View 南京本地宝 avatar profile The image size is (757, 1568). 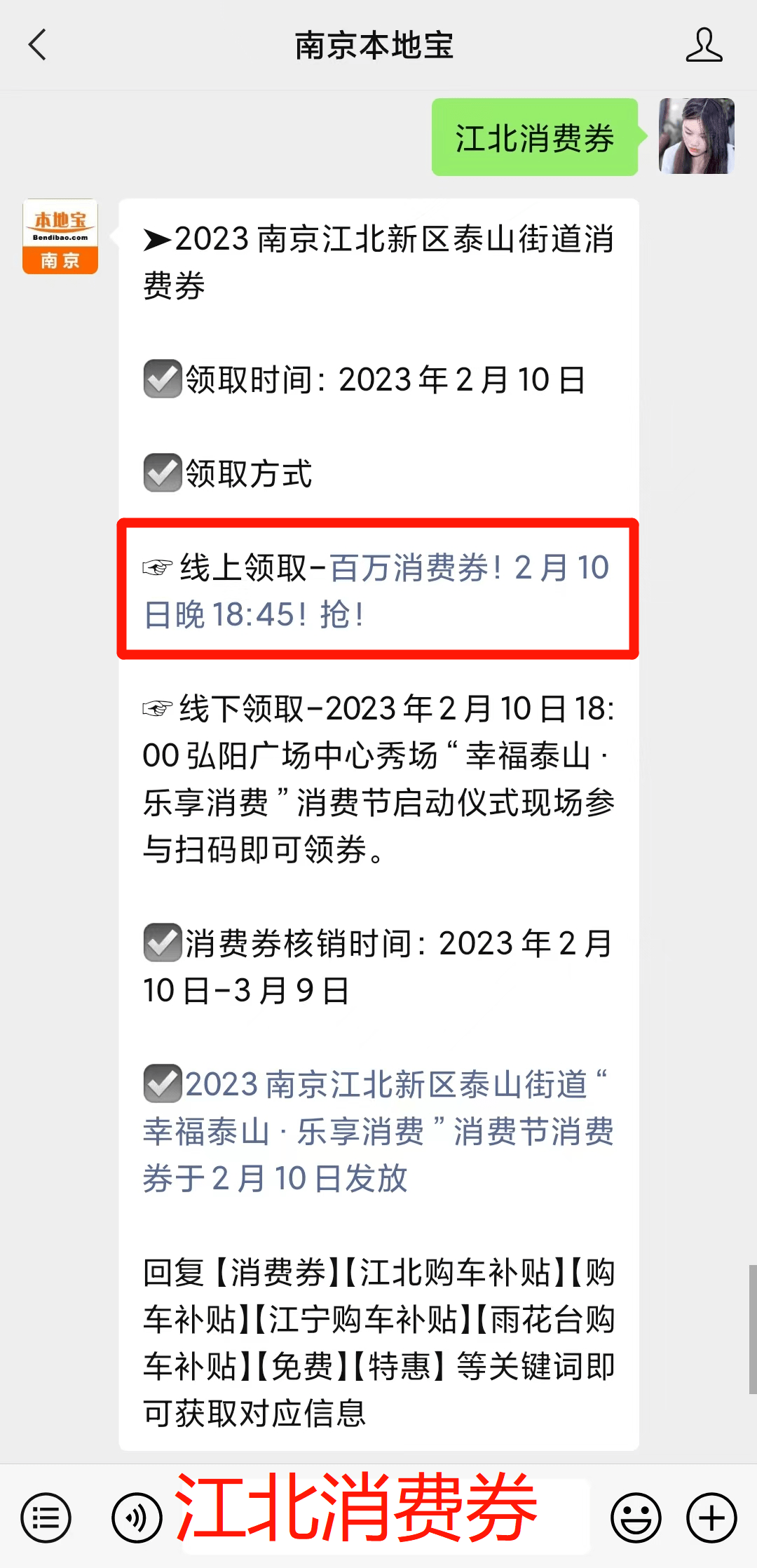click(60, 236)
